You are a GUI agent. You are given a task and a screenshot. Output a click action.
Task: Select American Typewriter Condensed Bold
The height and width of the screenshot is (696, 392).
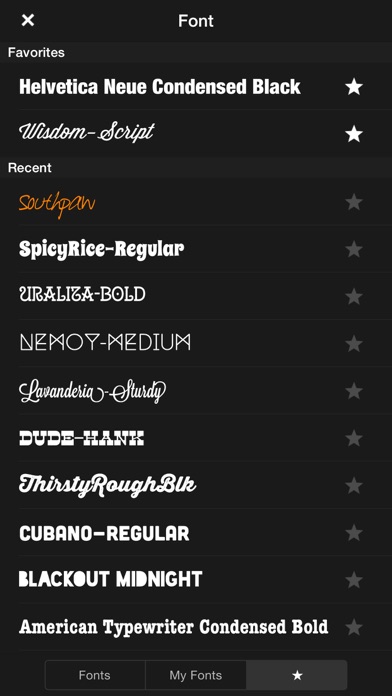pos(196,627)
